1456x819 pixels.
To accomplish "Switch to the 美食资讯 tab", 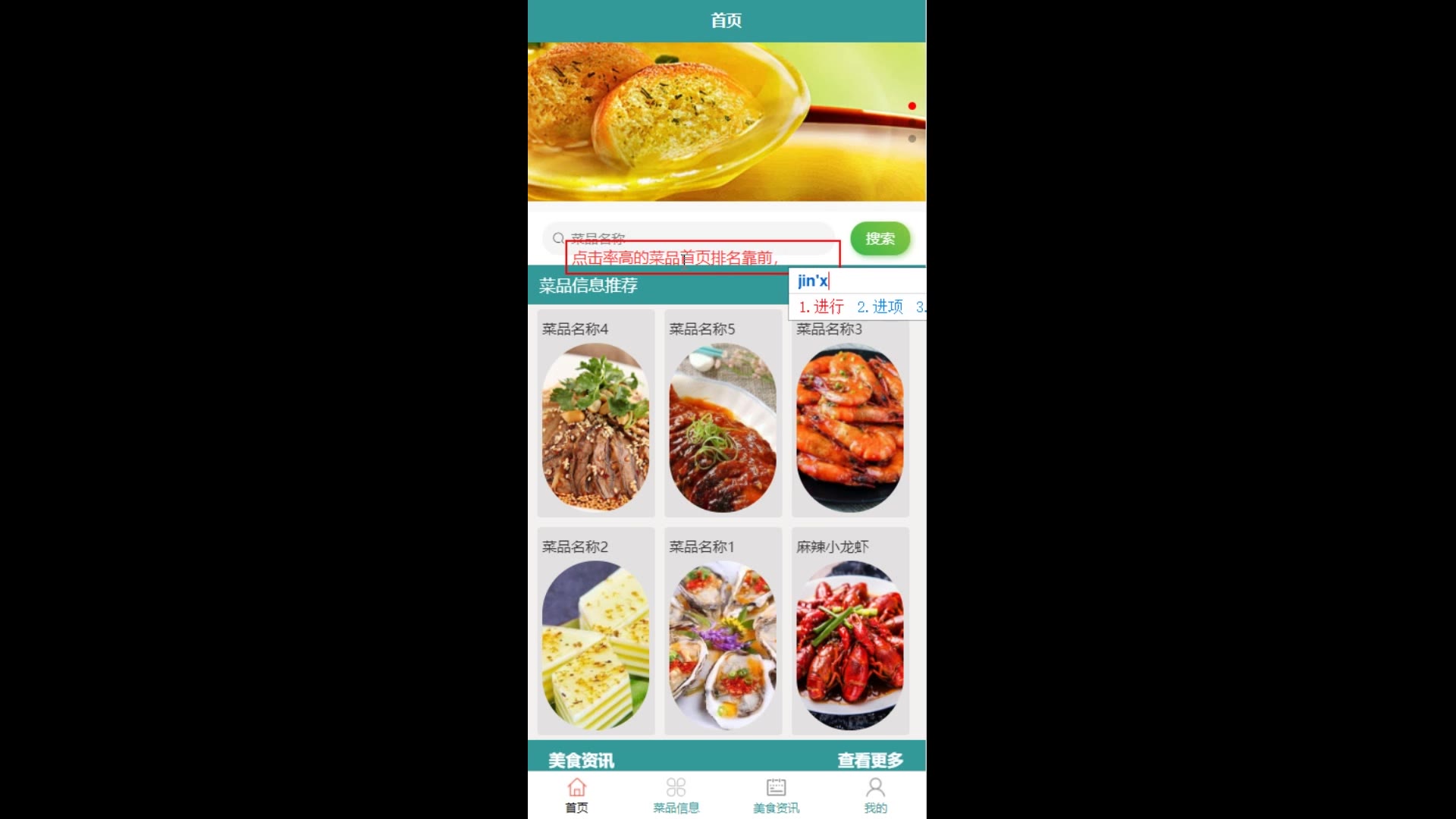I will 776,795.
